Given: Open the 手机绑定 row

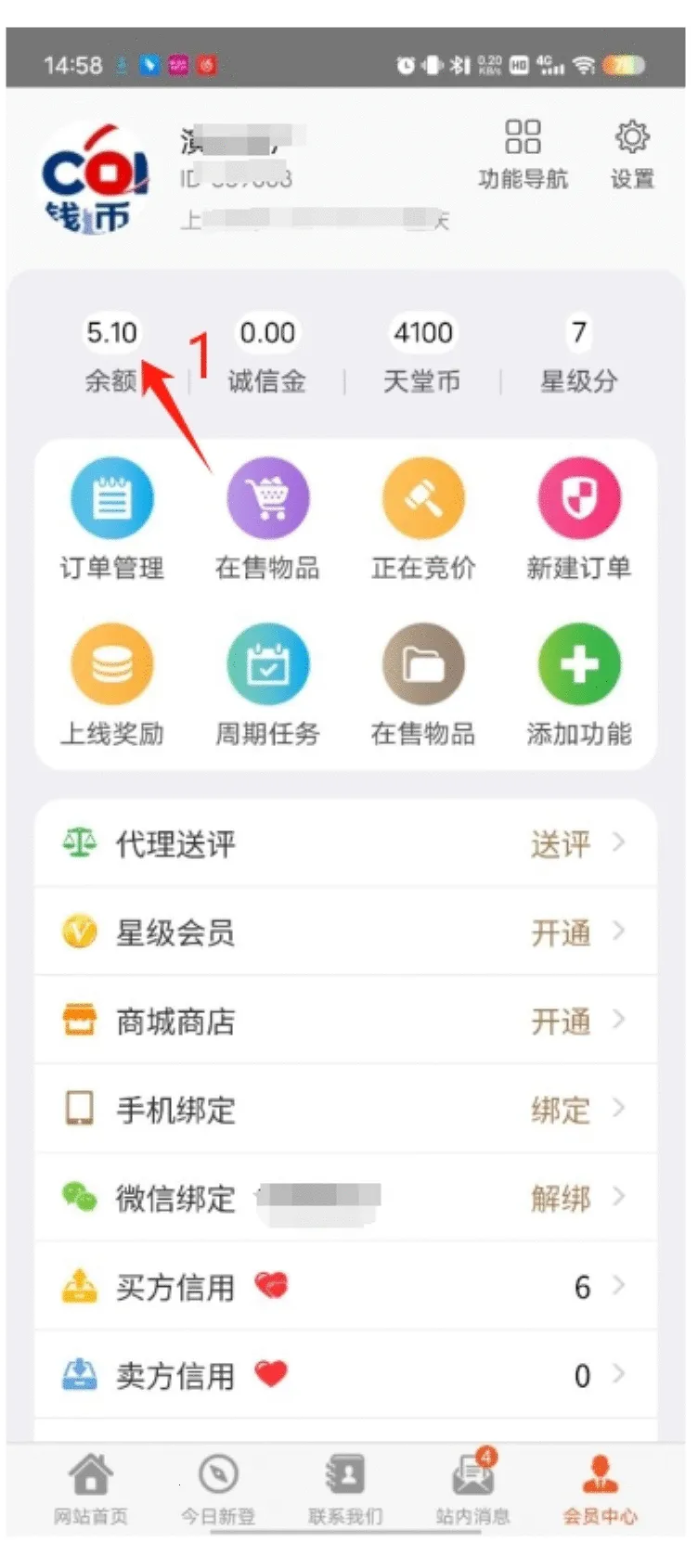Looking at the screenshot, I should pyautogui.click(x=345, y=1109).
